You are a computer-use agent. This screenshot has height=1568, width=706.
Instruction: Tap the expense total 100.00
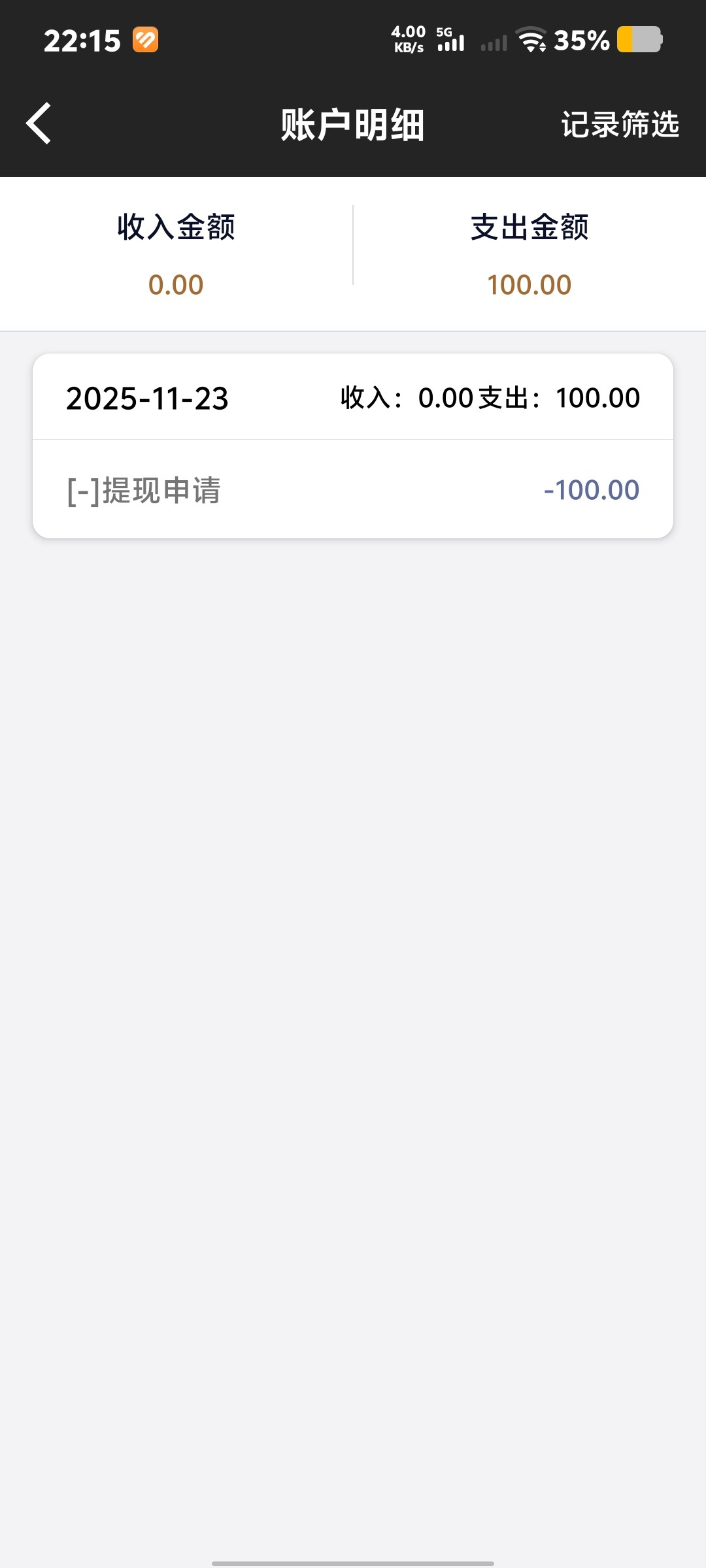[529, 284]
